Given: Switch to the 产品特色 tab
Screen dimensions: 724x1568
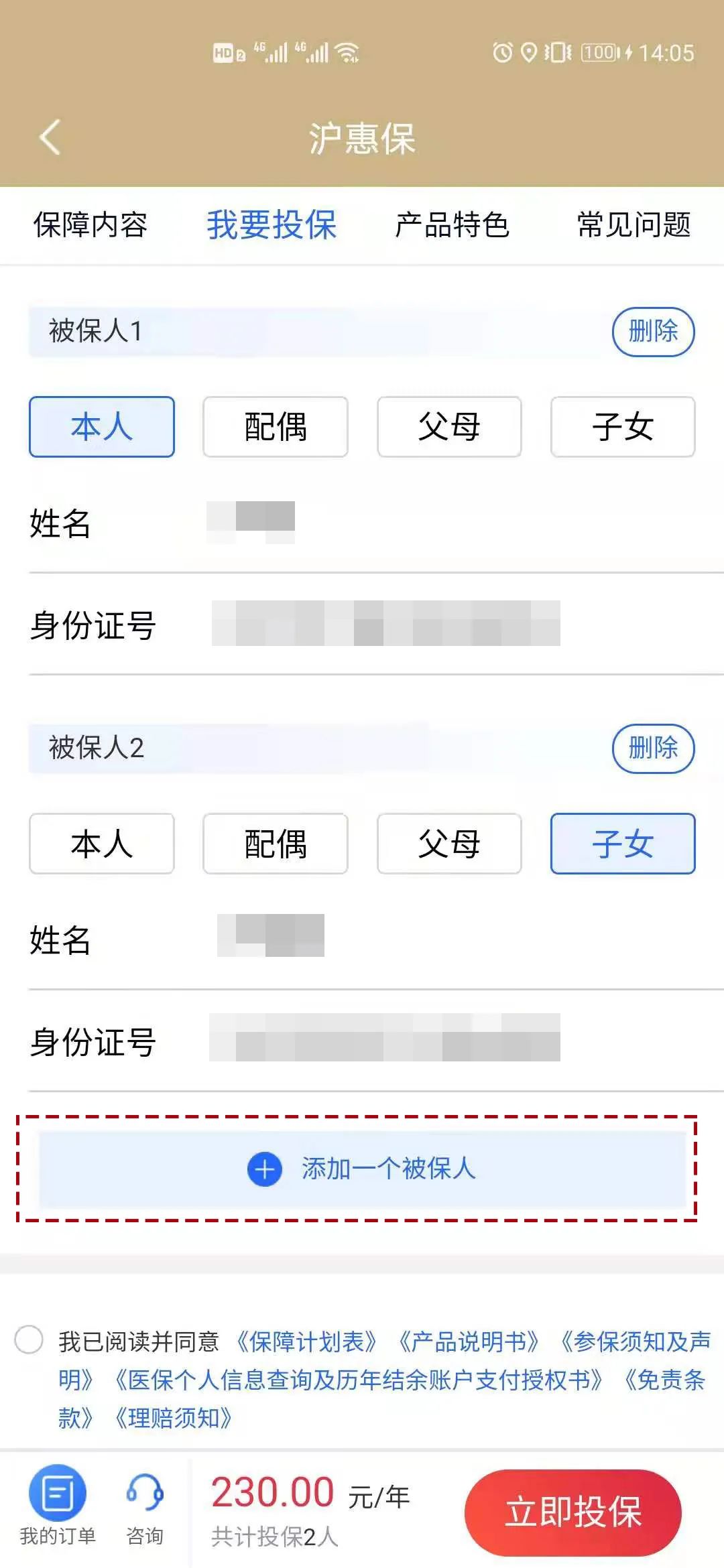Looking at the screenshot, I should [452, 226].
